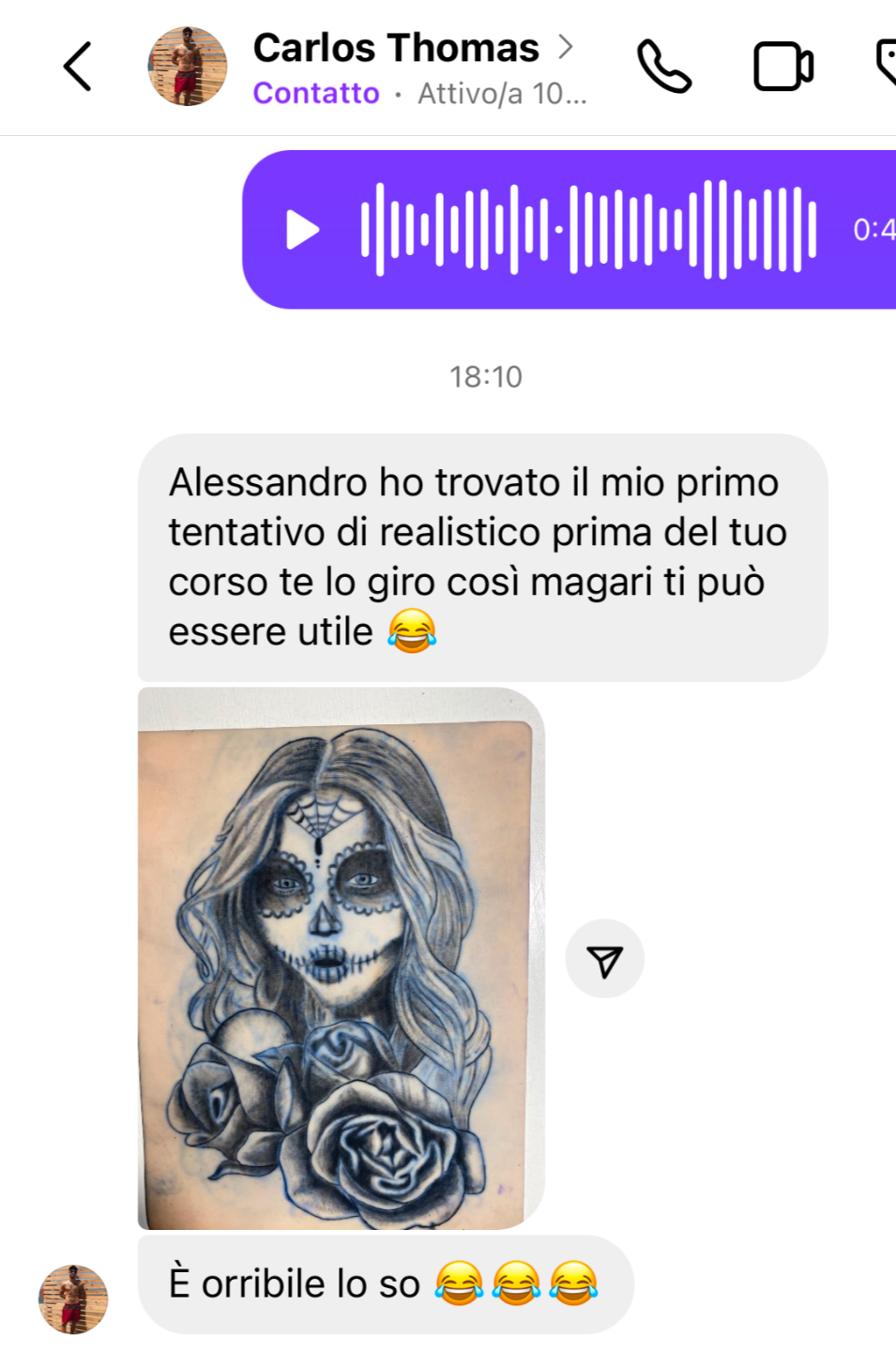Play the purple voice message
Viewport: 896px width, 1351px height.
point(302,230)
